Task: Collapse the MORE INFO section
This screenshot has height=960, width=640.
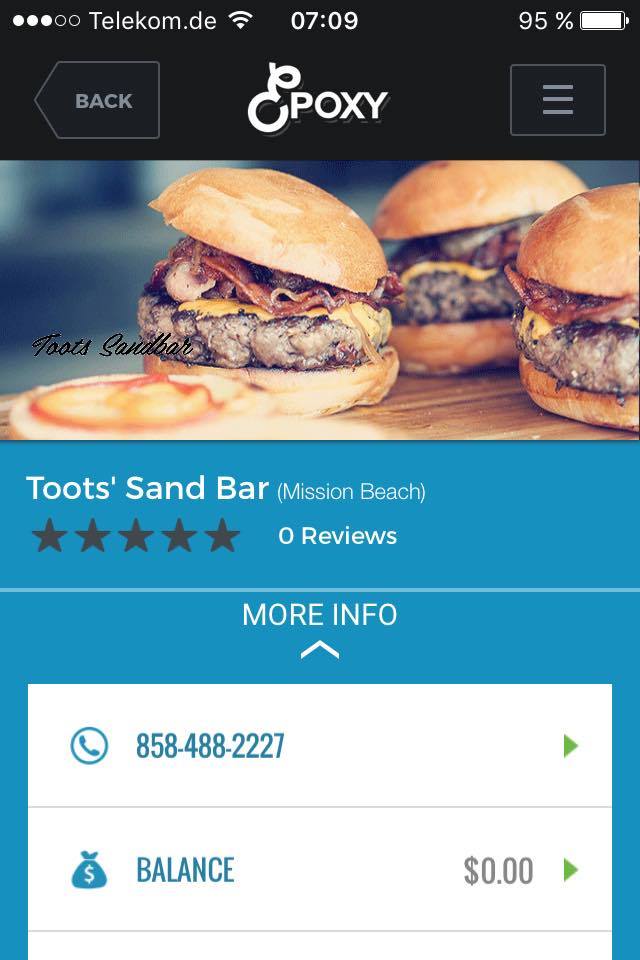Action: point(320,630)
